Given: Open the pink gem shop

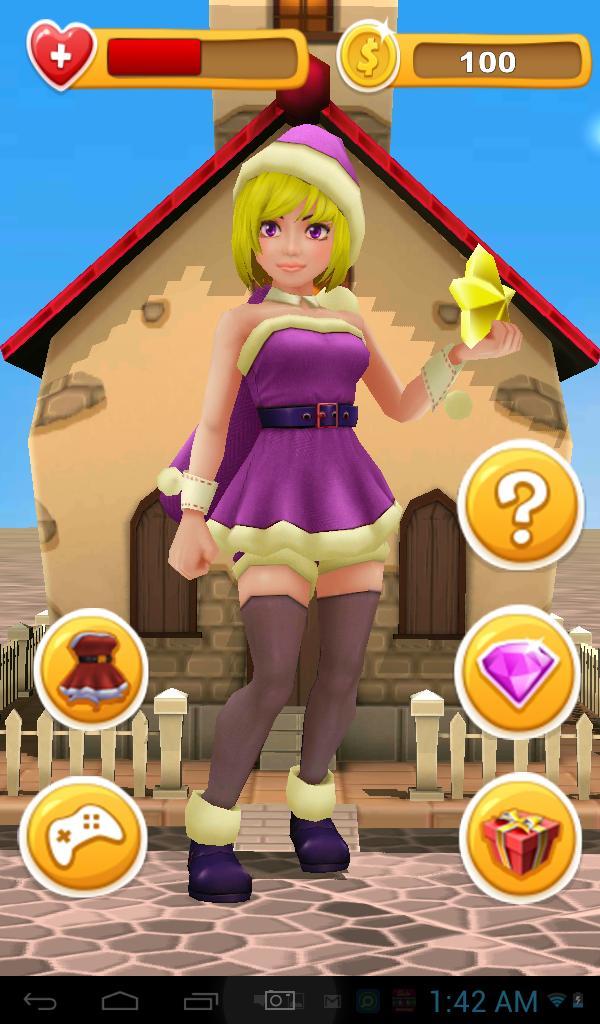Looking at the screenshot, I should click(518, 669).
